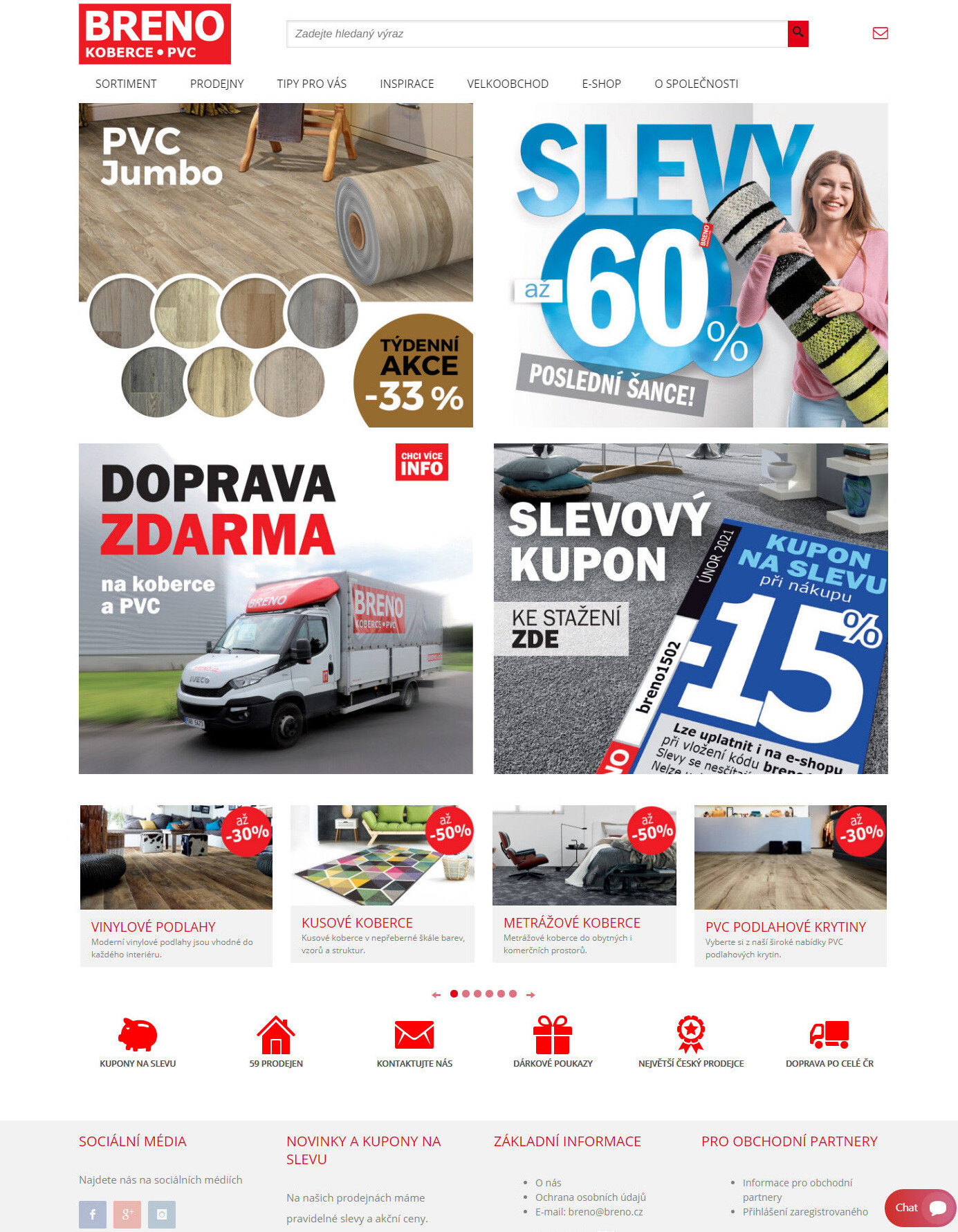Go to PRODEJNY section
958x1232 pixels.
[x=217, y=84]
